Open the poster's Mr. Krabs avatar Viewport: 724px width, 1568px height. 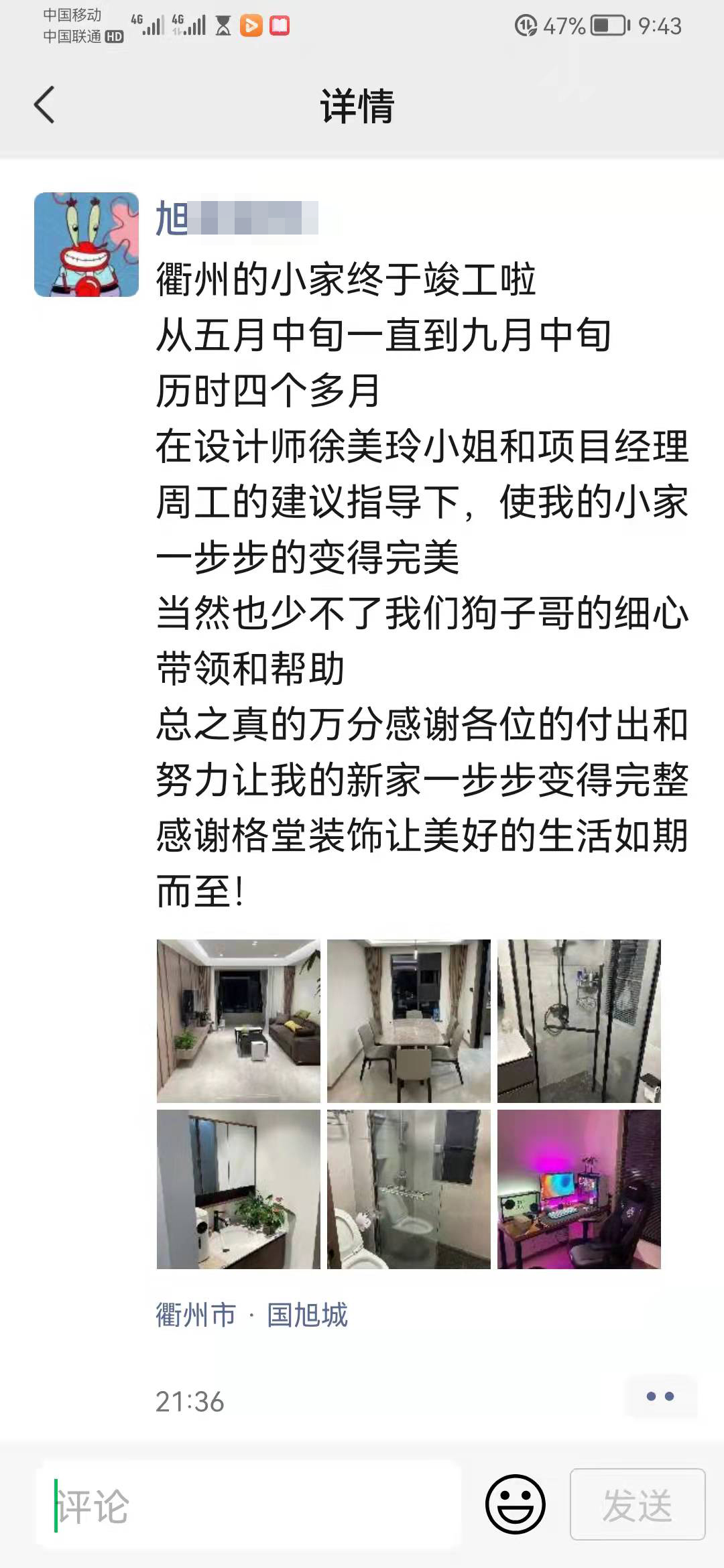[x=86, y=245]
